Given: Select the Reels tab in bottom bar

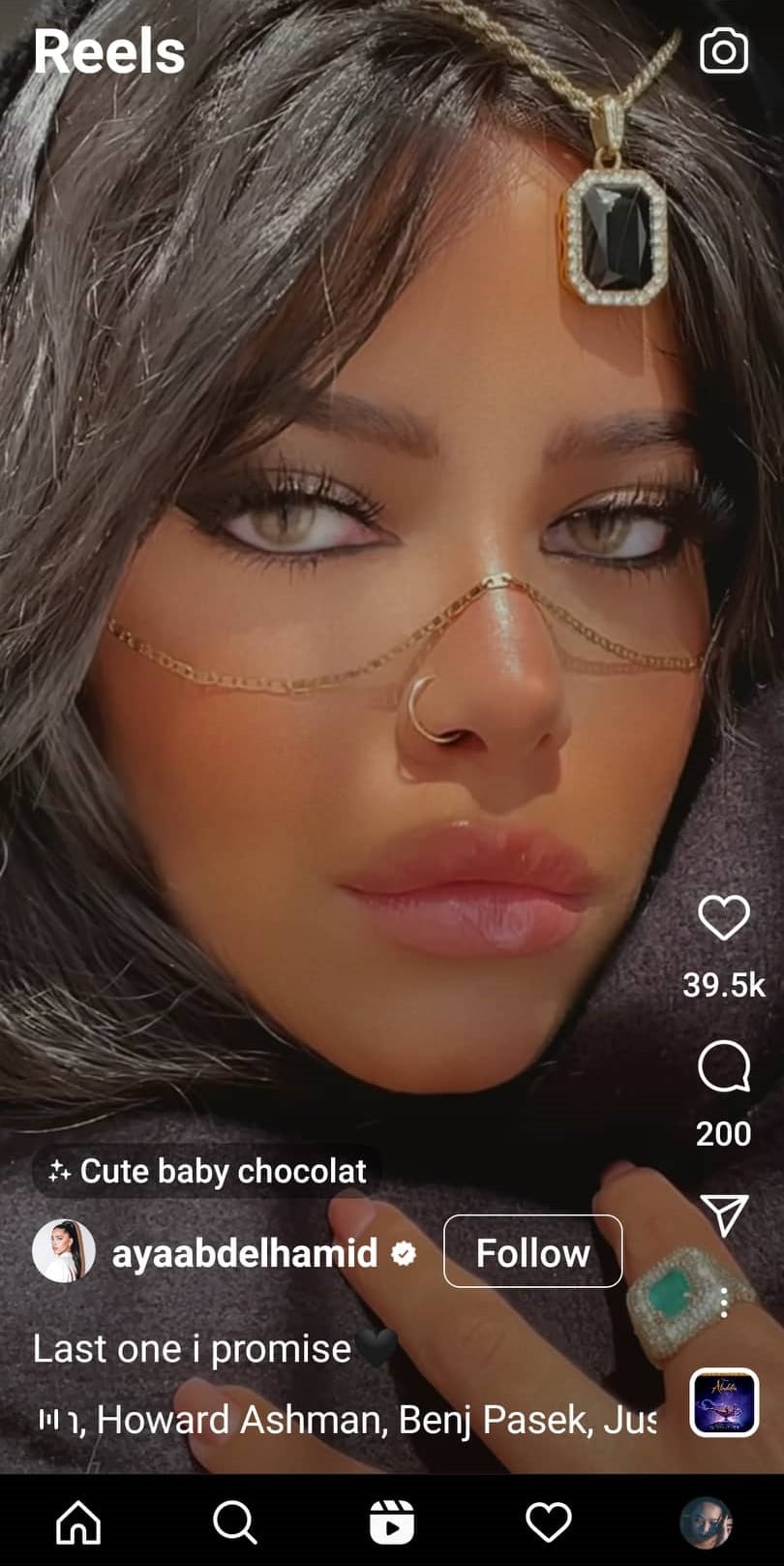Looking at the screenshot, I should pos(392,1521).
